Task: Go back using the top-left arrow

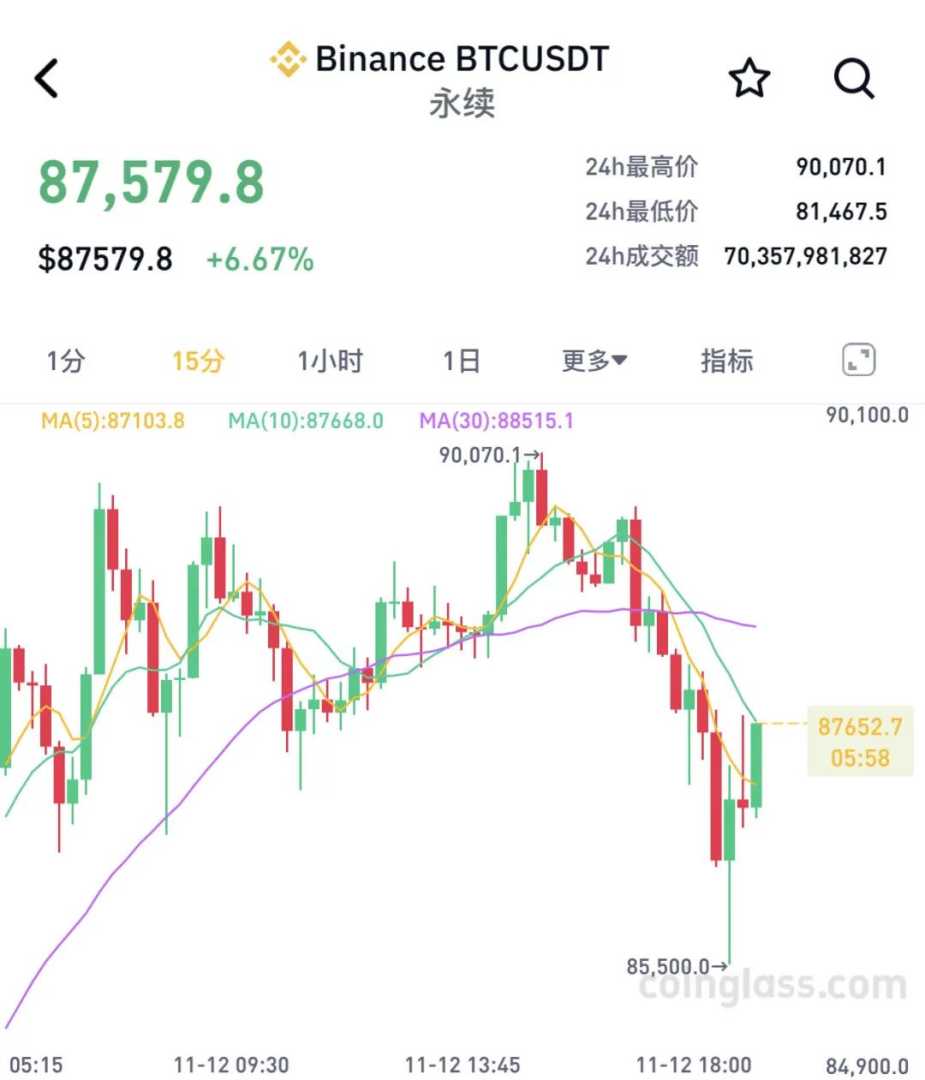Action: pyautogui.click(x=47, y=78)
